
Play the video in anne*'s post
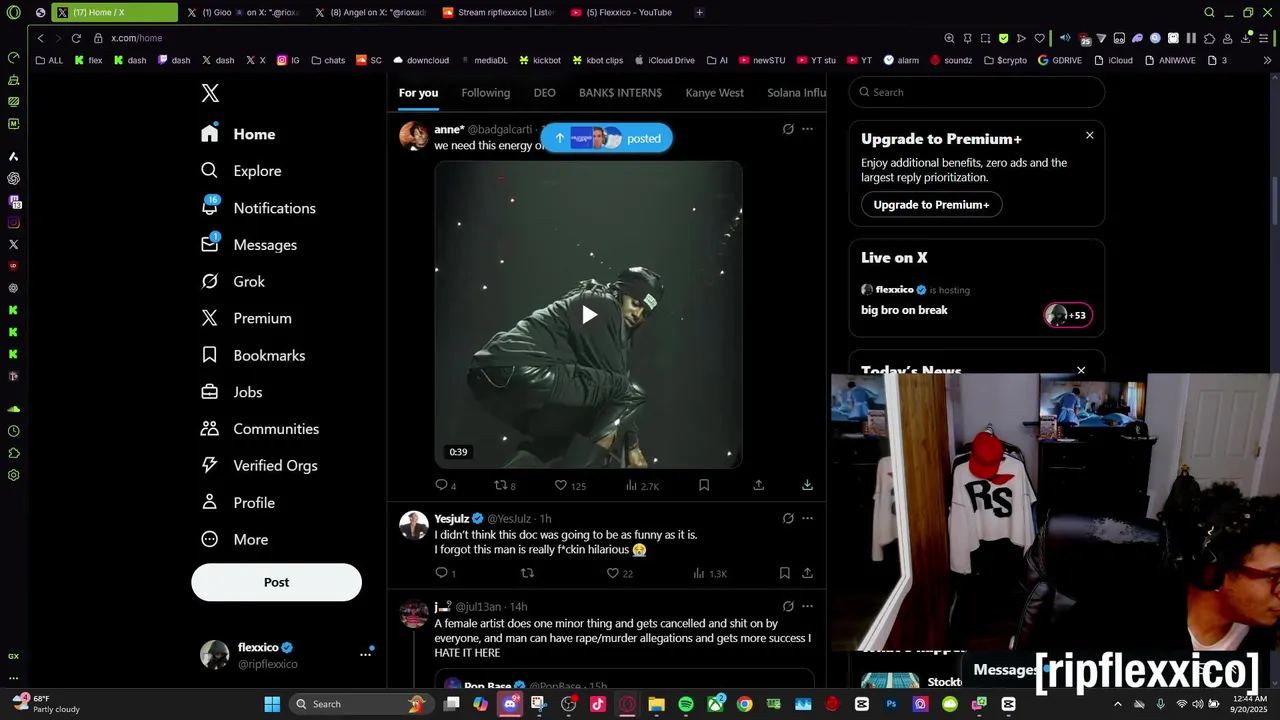point(589,315)
